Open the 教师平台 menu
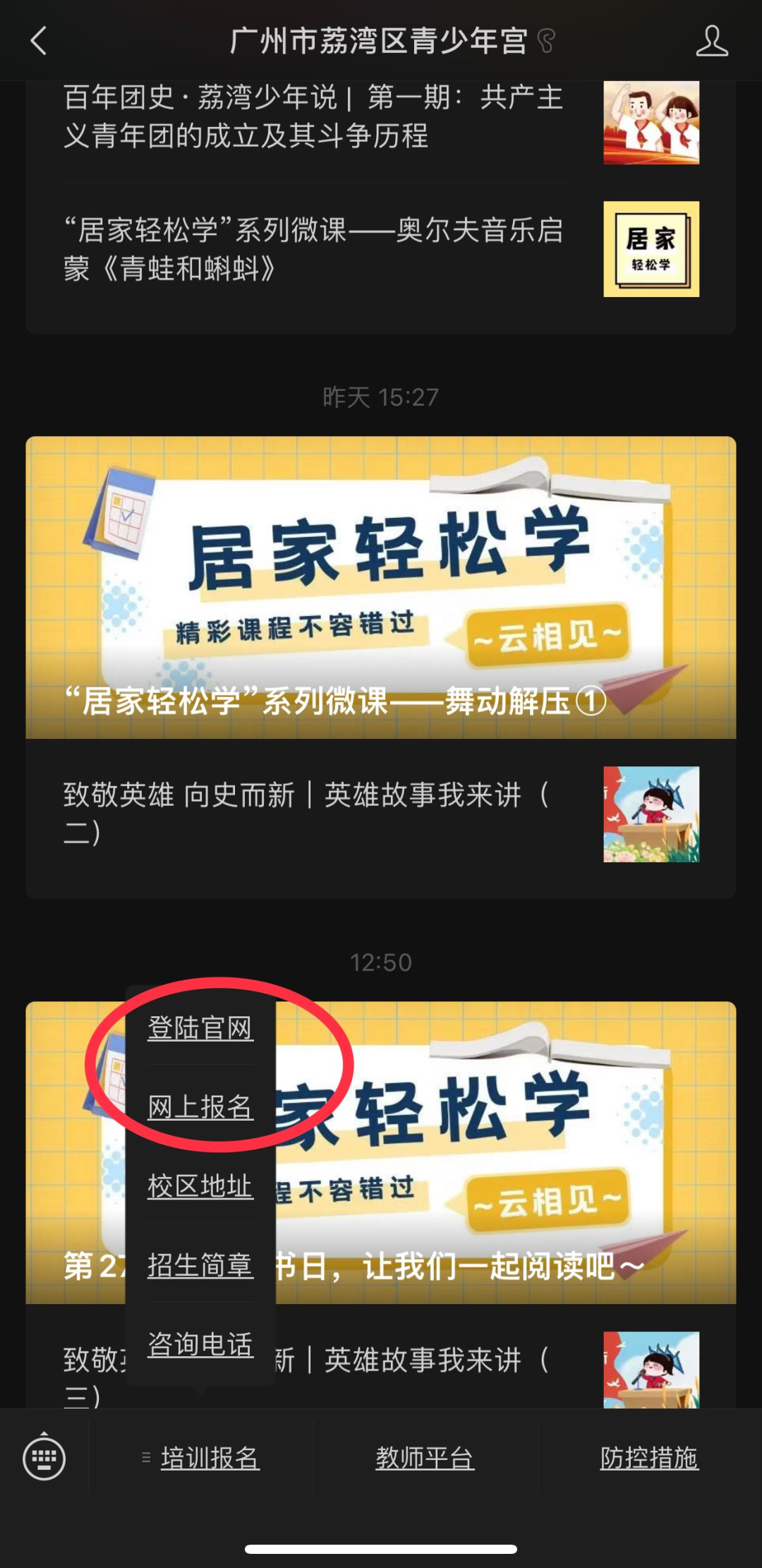The height and width of the screenshot is (1568, 762). click(425, 1458)
